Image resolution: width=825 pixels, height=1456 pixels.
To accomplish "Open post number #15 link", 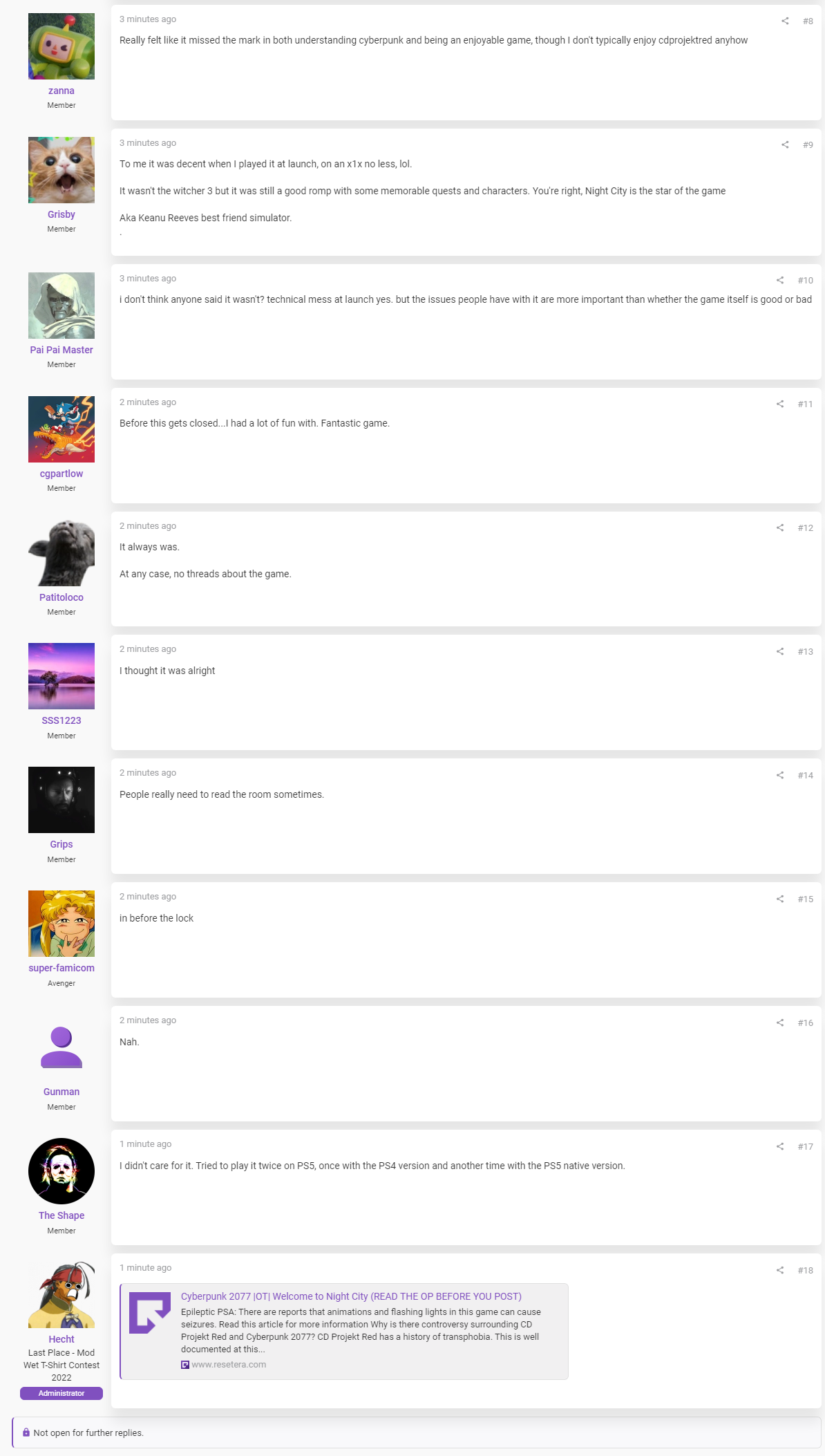I will tap(805, 899).
